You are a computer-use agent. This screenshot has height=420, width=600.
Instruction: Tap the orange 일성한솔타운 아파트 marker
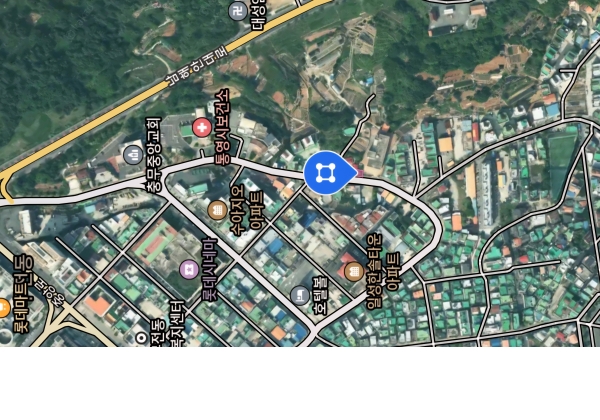353,271
